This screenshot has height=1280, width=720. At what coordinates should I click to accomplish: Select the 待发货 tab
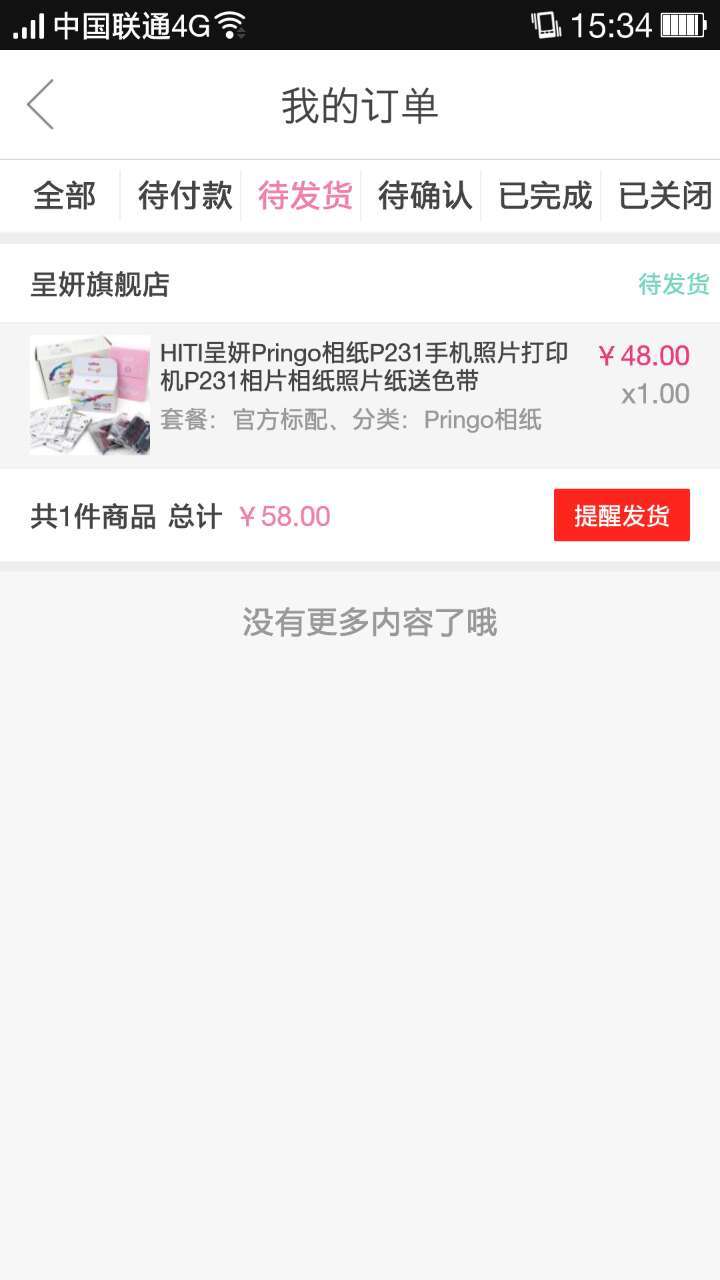click(305, 195)
